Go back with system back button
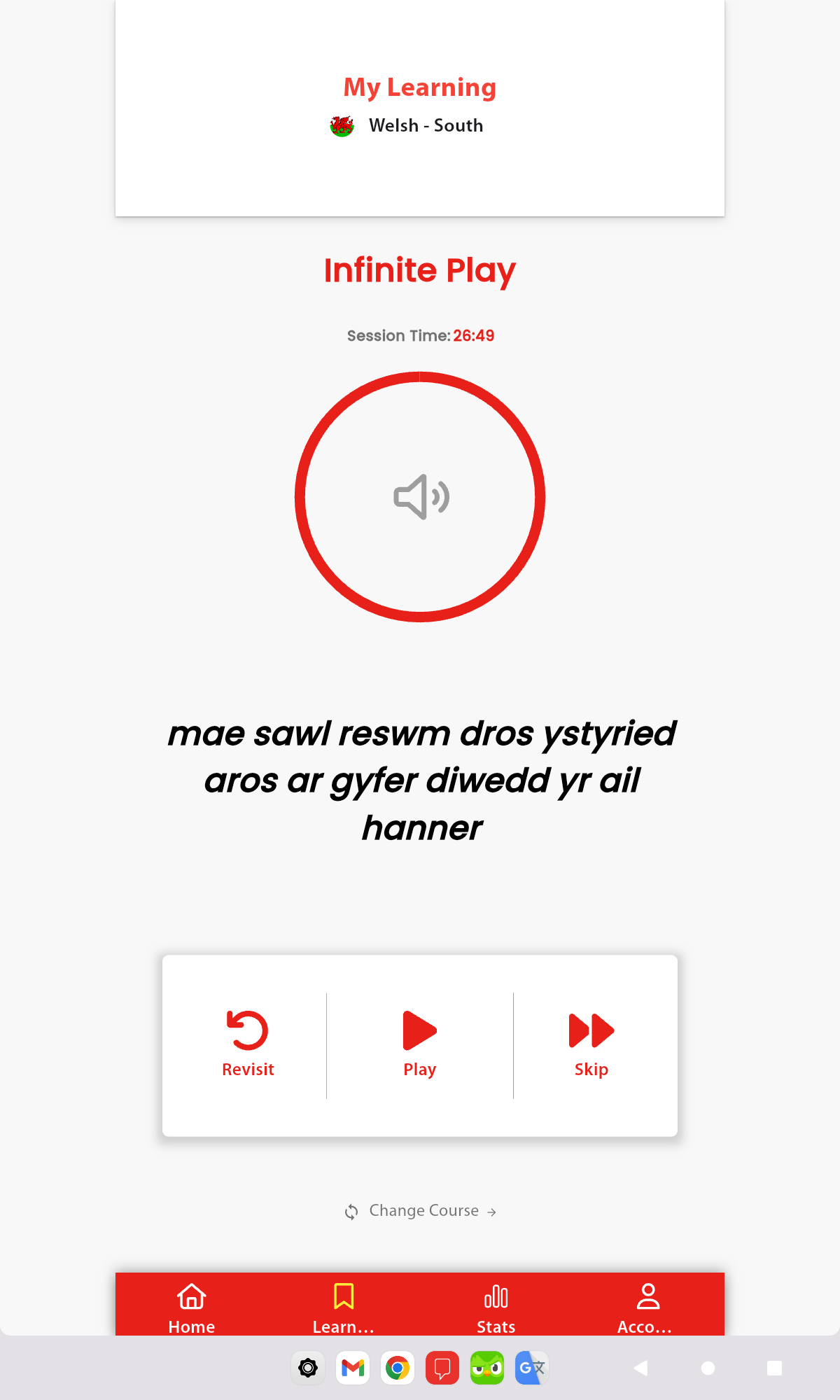This screenshot has width=840, height=1400. 640,1368
